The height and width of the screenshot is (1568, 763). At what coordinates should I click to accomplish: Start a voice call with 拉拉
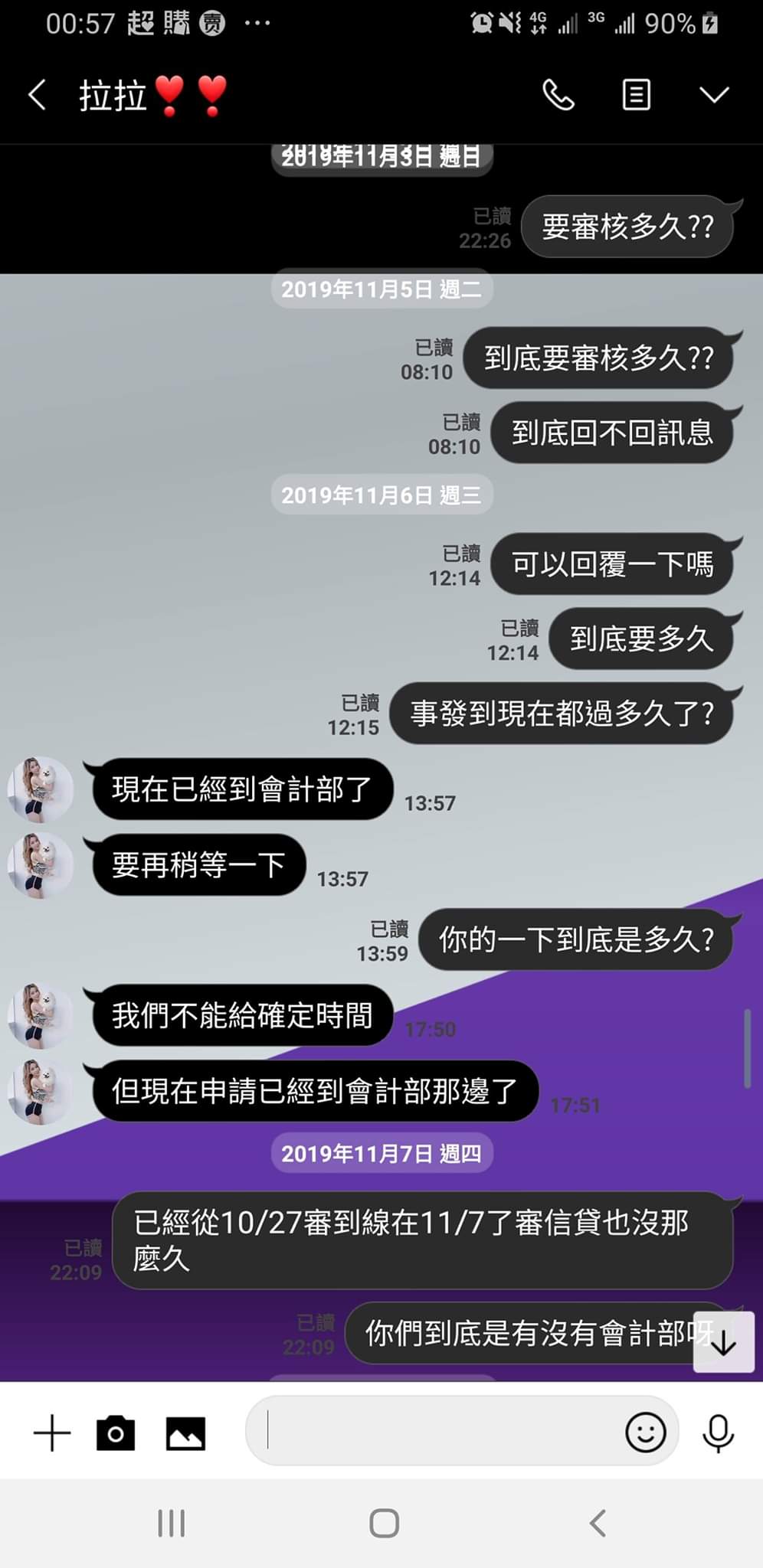[x=558, y=96]
